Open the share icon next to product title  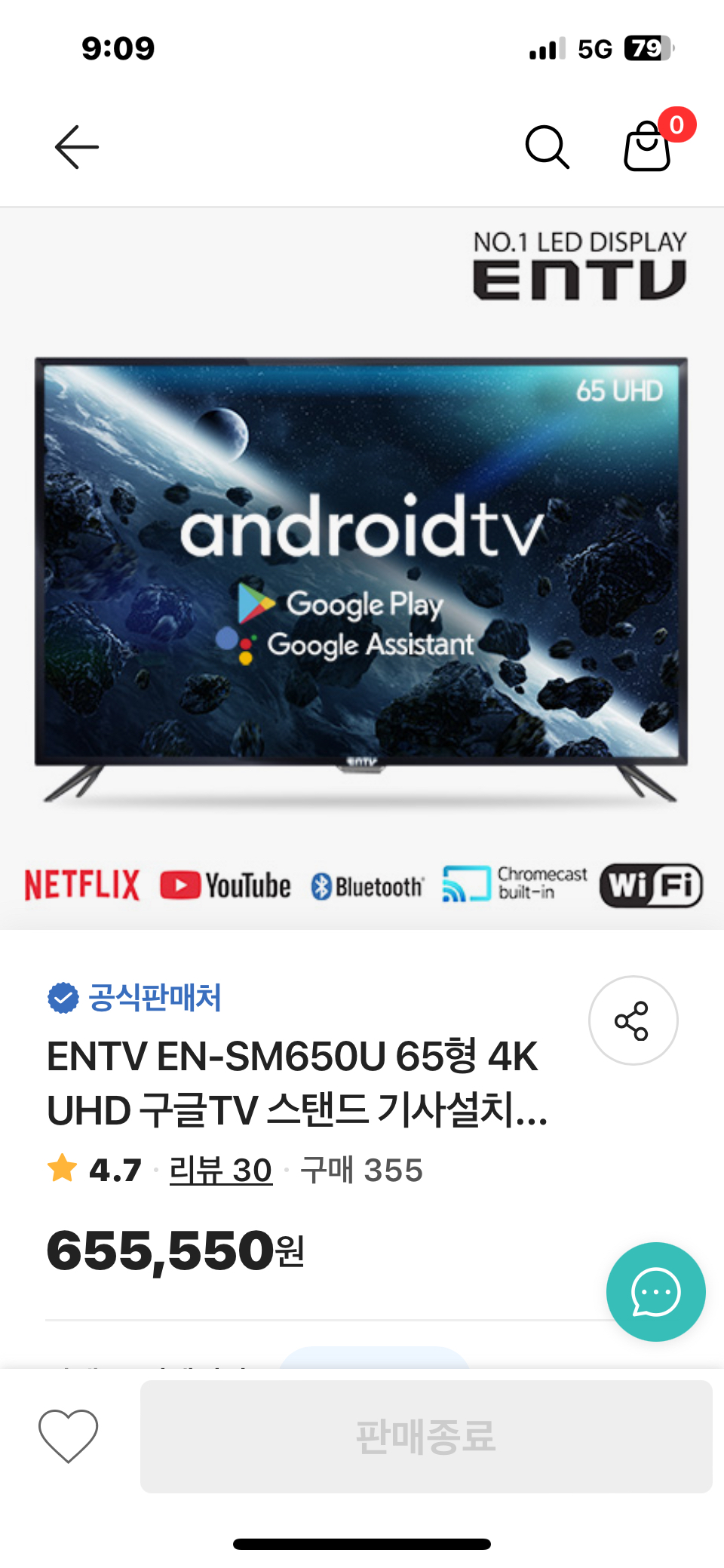coord(633,1020)
